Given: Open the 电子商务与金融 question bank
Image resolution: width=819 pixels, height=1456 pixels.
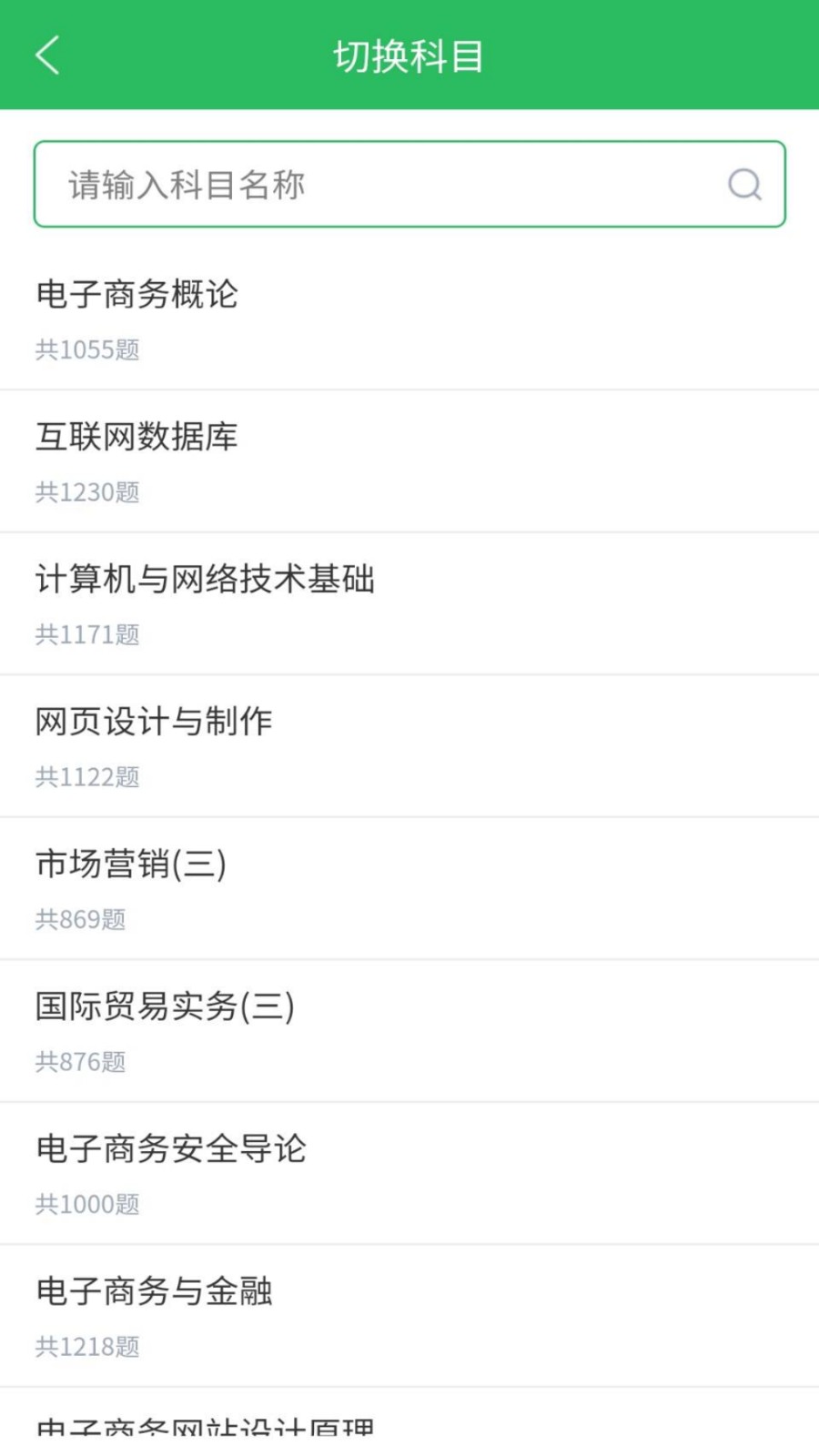Looking at the screenshot, I should (x=155, y=1291).
